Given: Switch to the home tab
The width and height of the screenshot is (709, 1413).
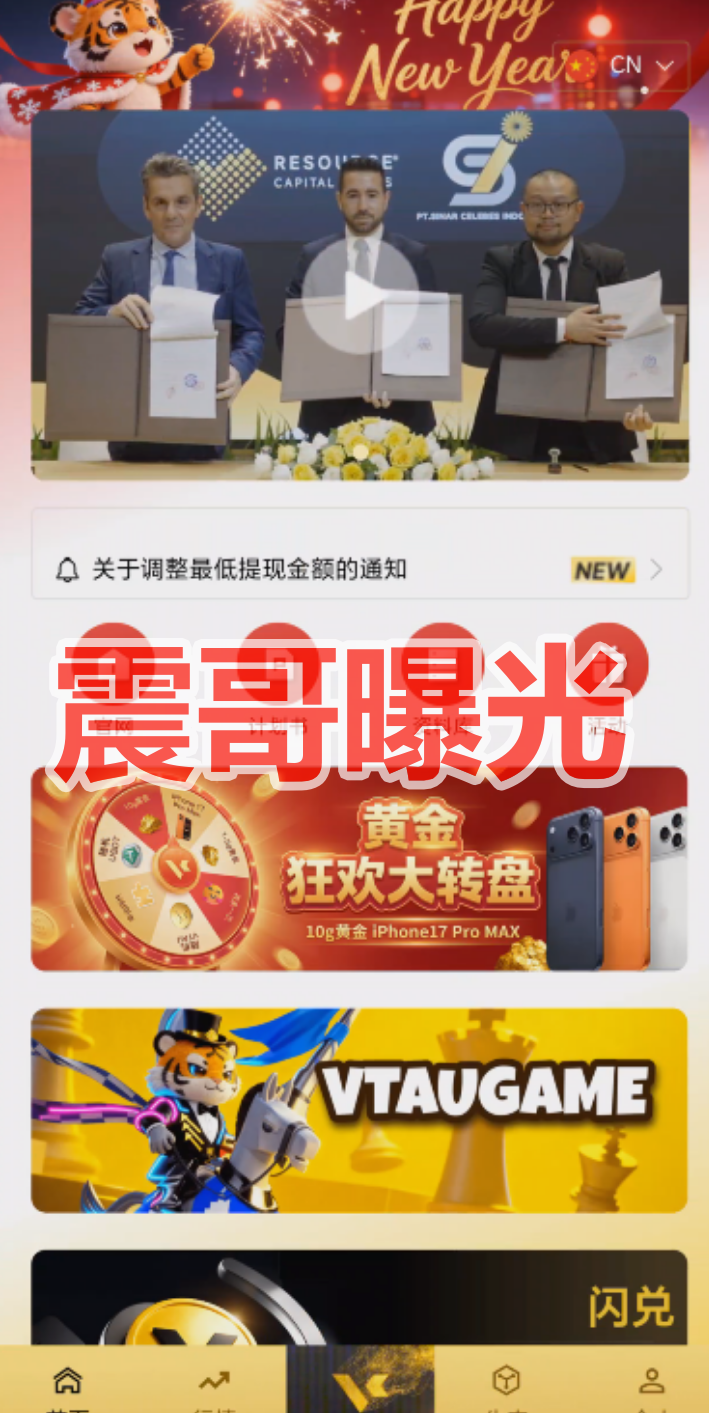Looking at the screenshot, I should [67, 1384].
